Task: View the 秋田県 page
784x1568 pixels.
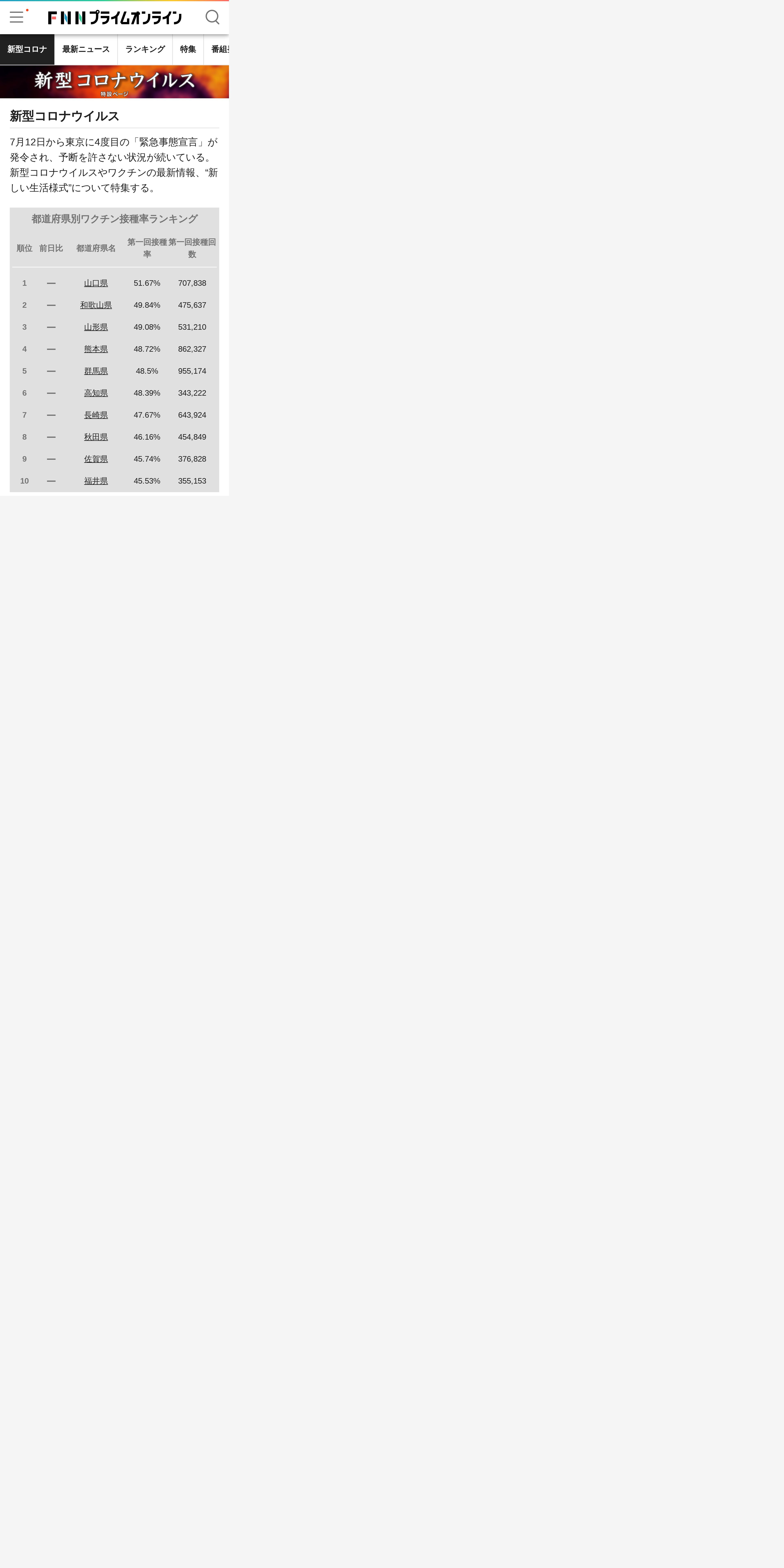Action: point(96,436)
